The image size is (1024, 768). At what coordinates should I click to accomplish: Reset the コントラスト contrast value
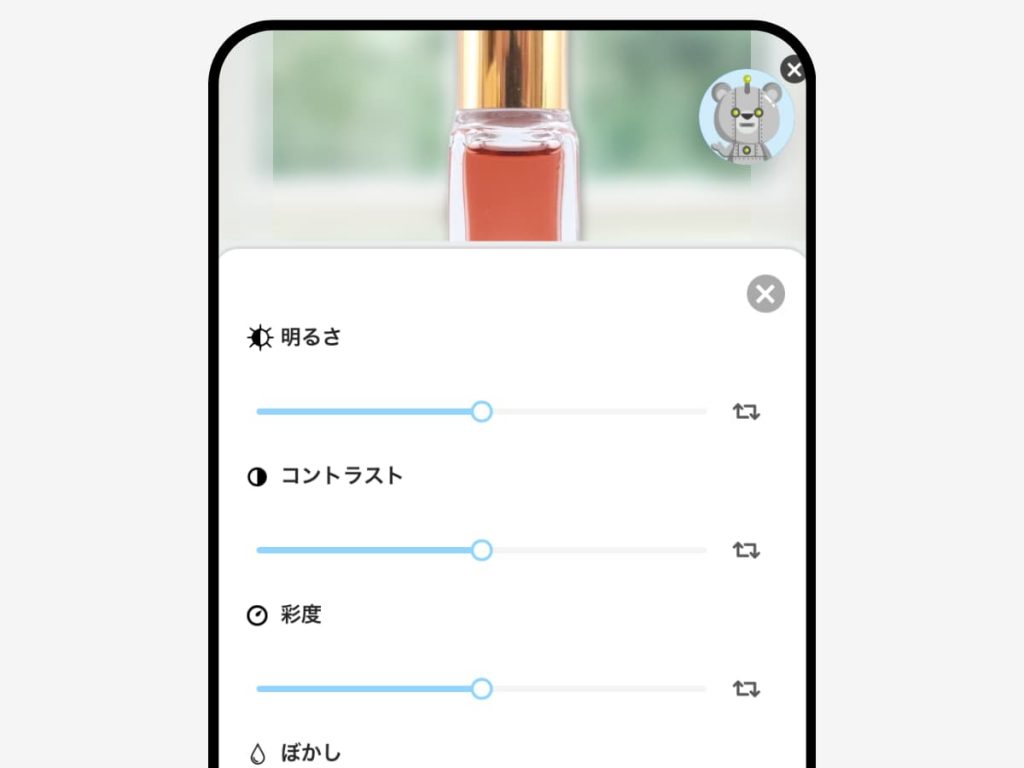[x=746, y=550]
